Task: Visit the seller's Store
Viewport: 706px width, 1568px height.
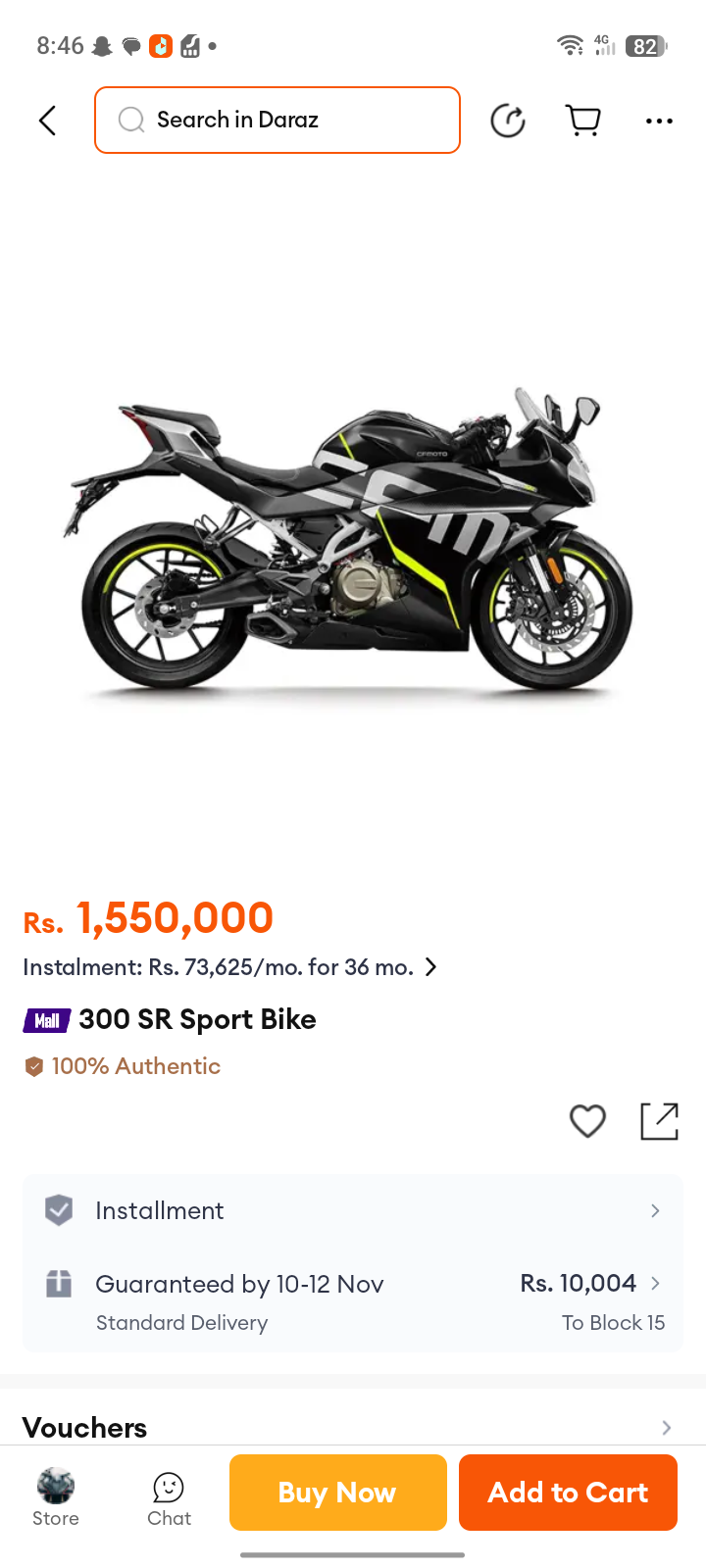Action: click(56, 1498)
